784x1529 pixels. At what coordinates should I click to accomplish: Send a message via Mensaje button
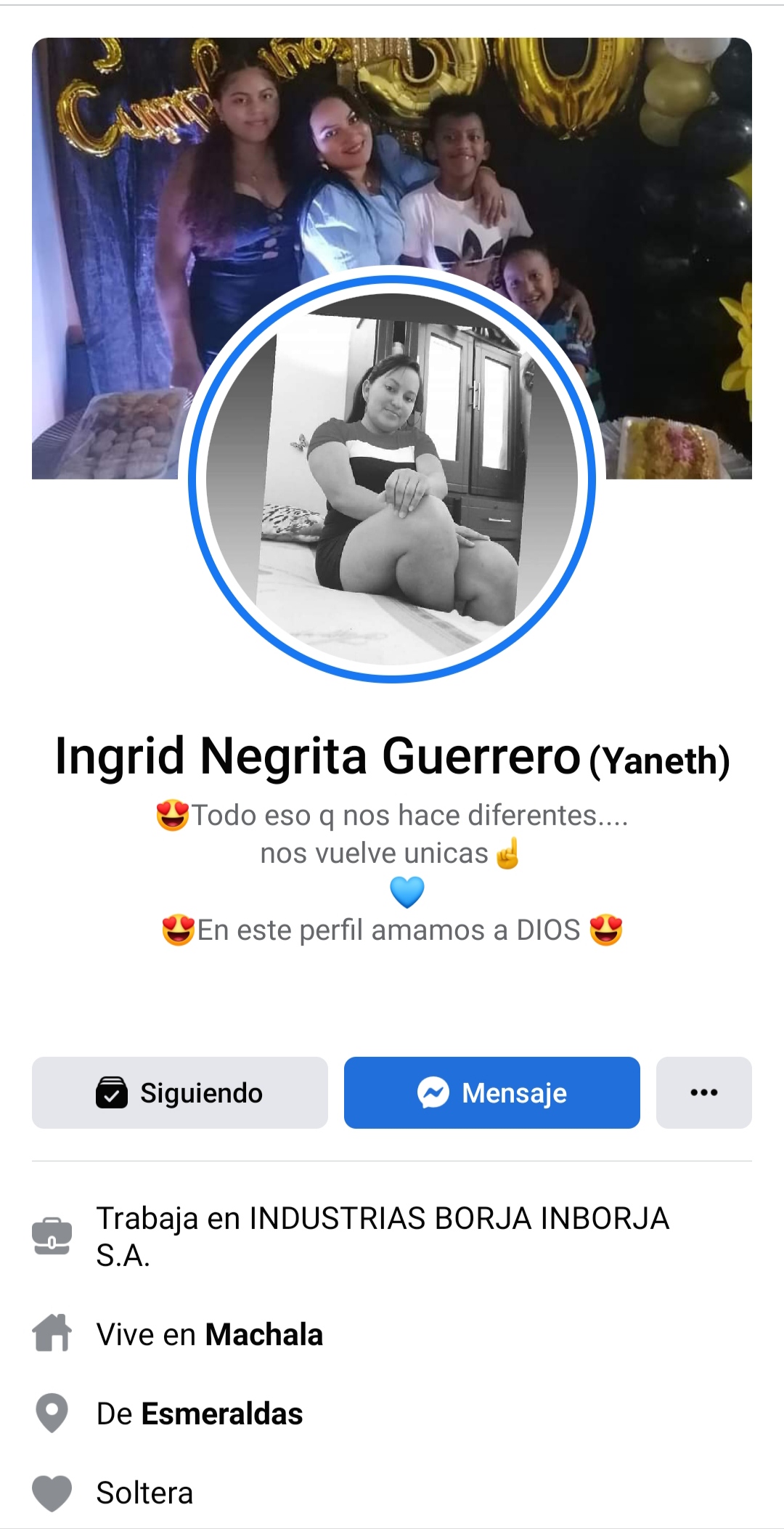(492, 1092)
